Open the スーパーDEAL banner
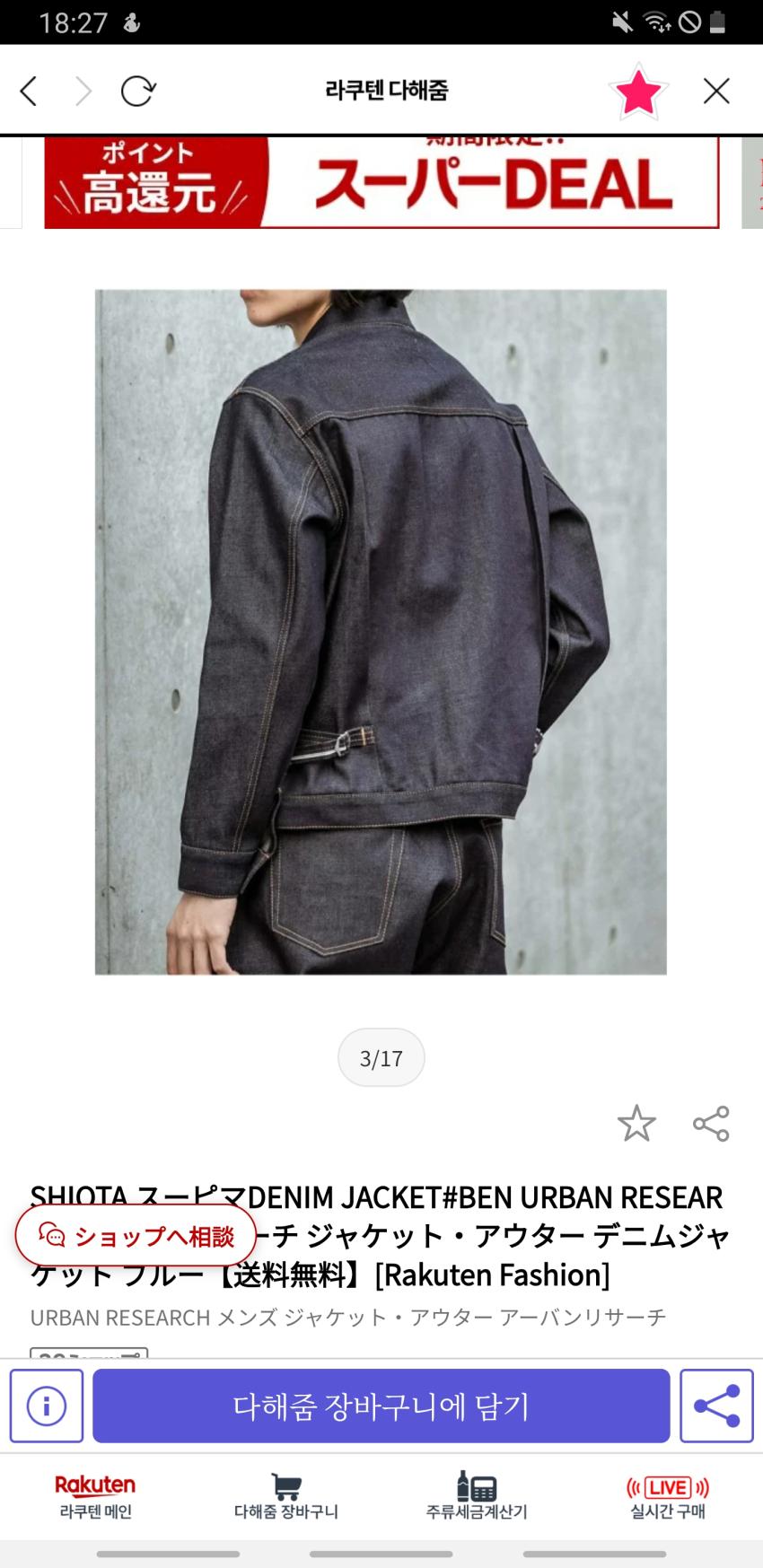The width and height of the screenshot is (763, 1568). 381,183
